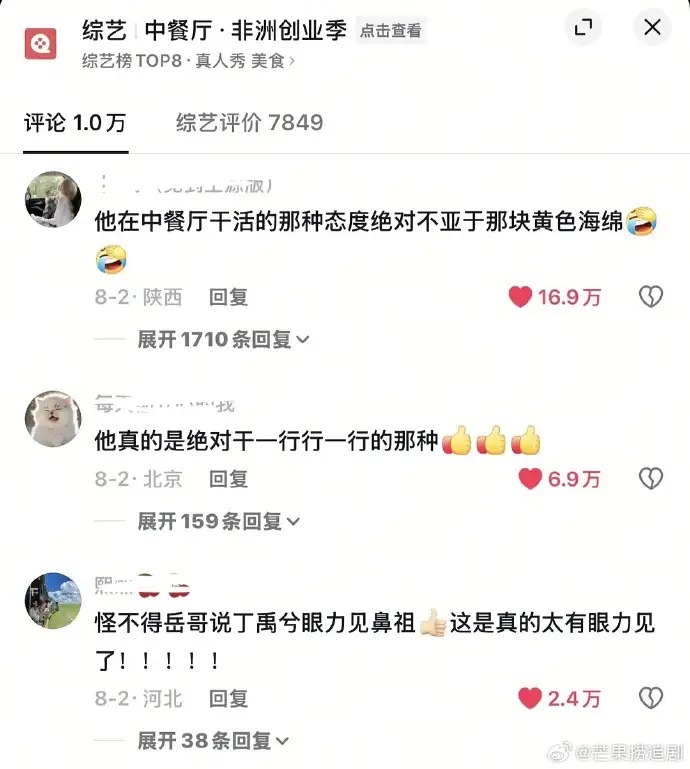The height and width of the screenshot is (769, 690).
Task: Reply to the comment from 河北
Action: click(x=228, y=698)
